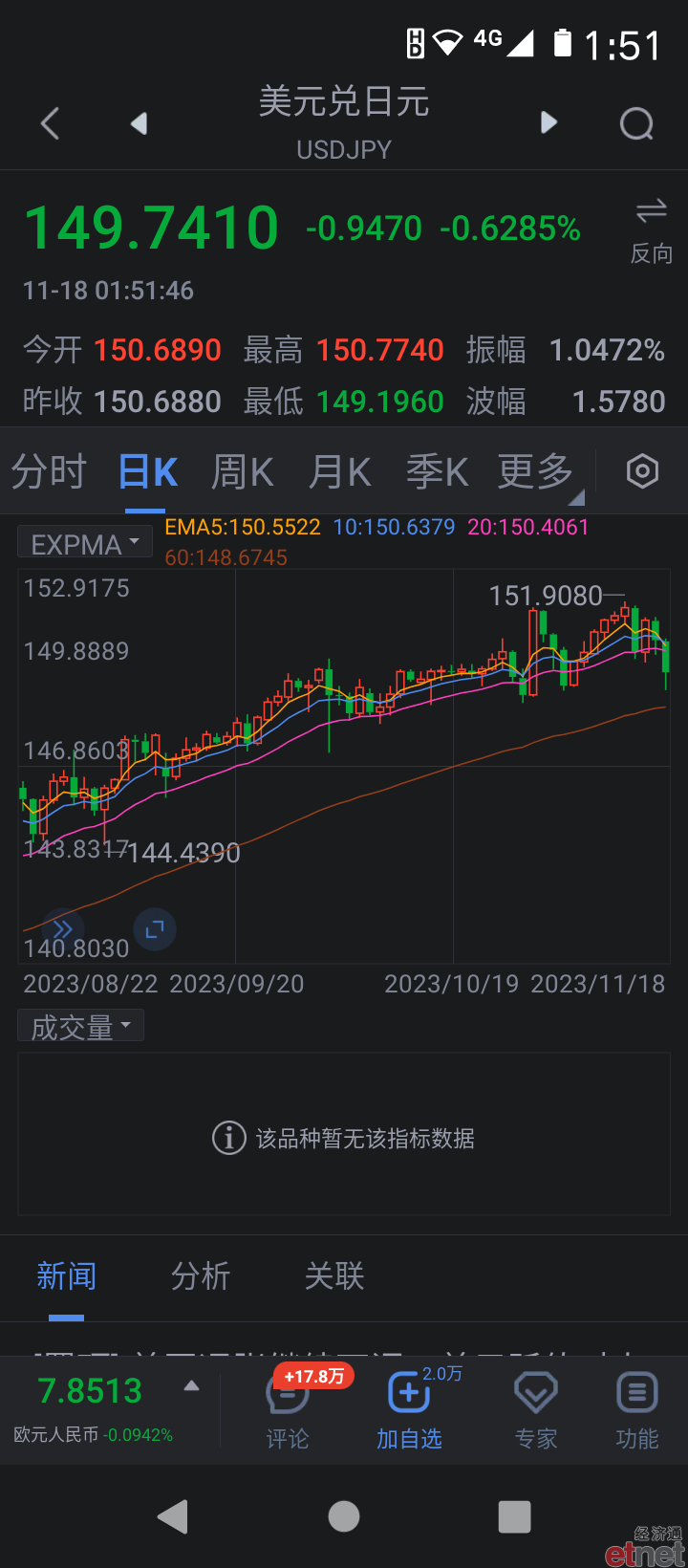Open chart settings hexagon icon
The image size is (688, 1568).
[642, 471]
